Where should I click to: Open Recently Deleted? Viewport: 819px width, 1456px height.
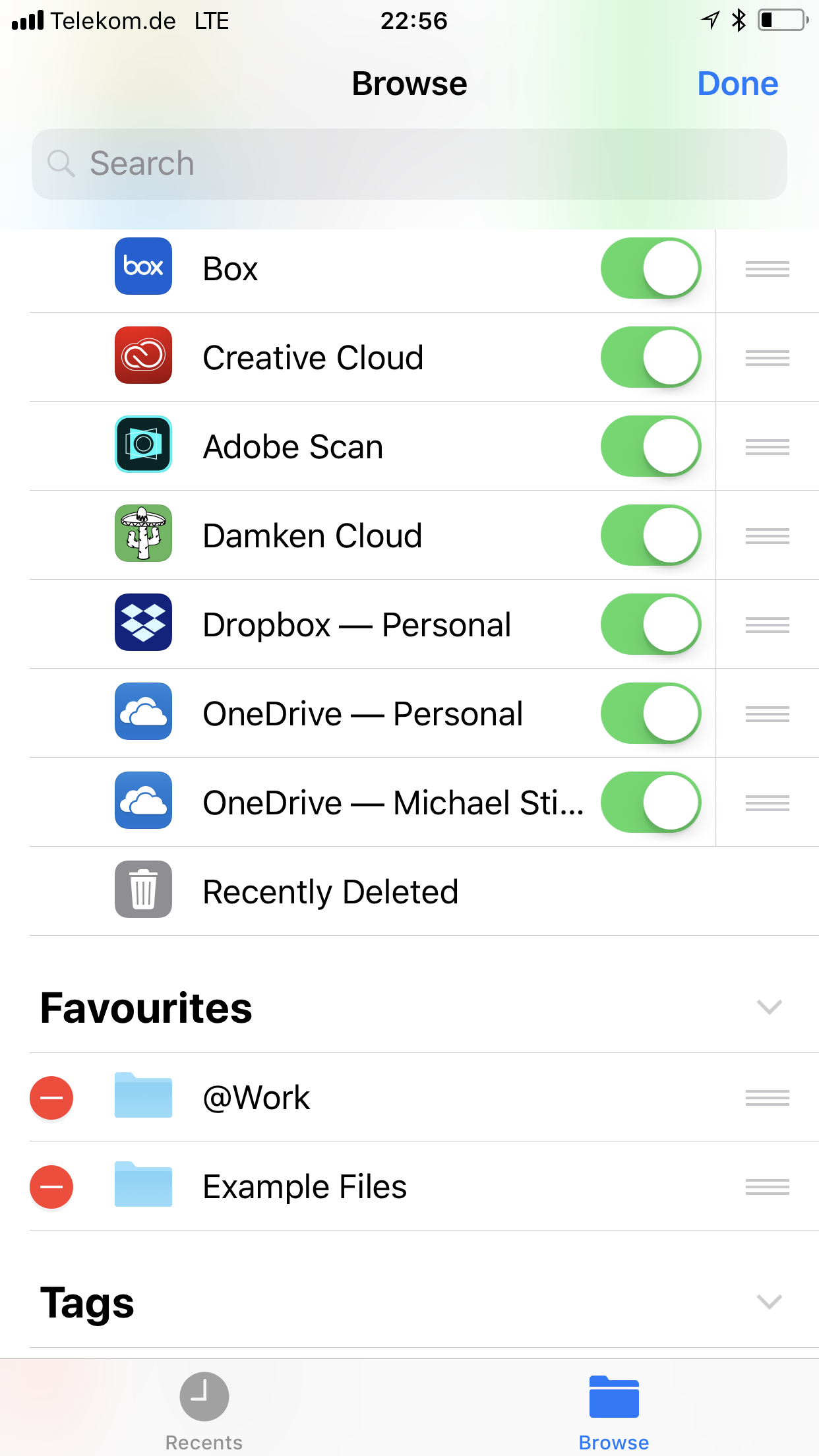click(424, 892)
